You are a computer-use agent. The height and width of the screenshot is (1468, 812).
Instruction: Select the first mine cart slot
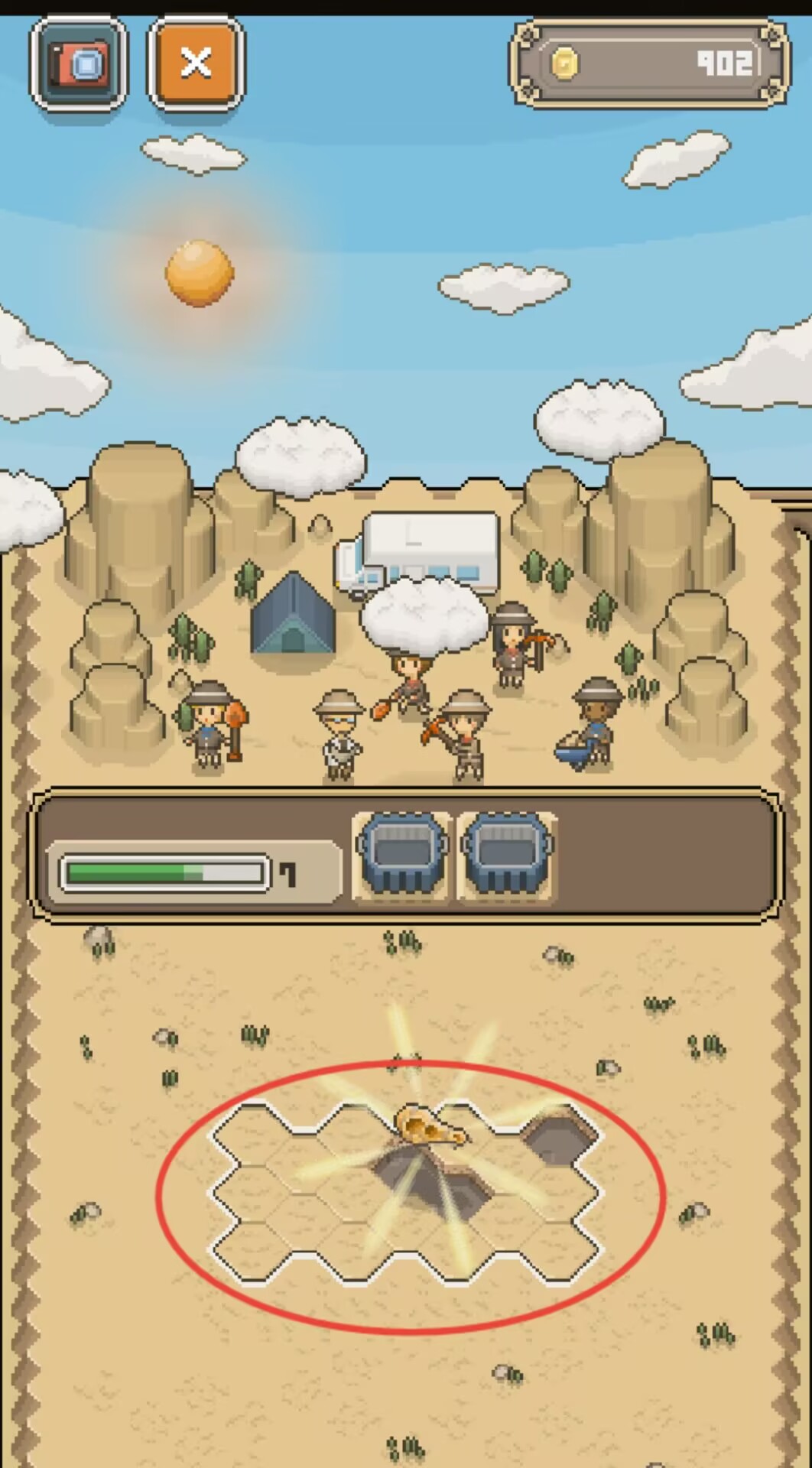(403, 854)
